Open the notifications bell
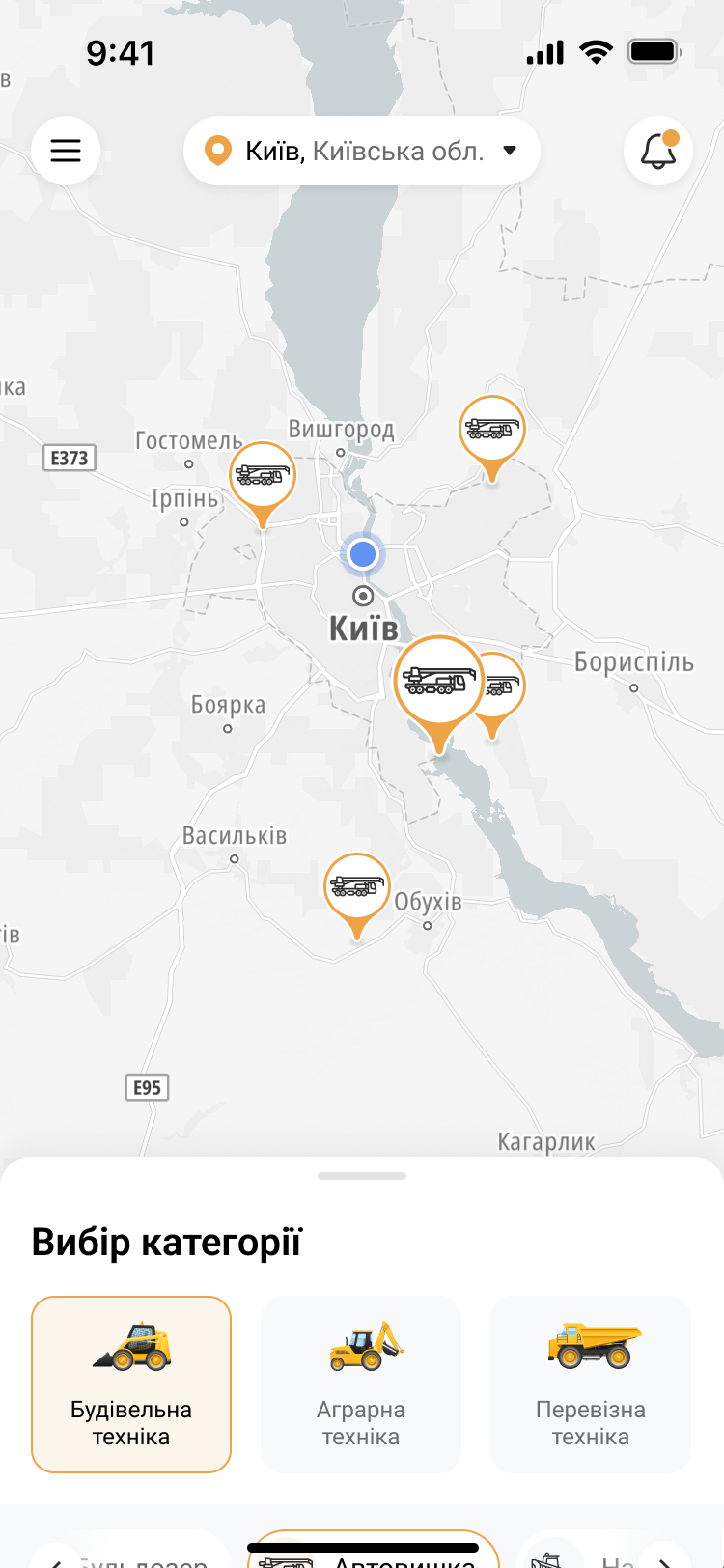724x1568 pixels. tap(658, 151)
